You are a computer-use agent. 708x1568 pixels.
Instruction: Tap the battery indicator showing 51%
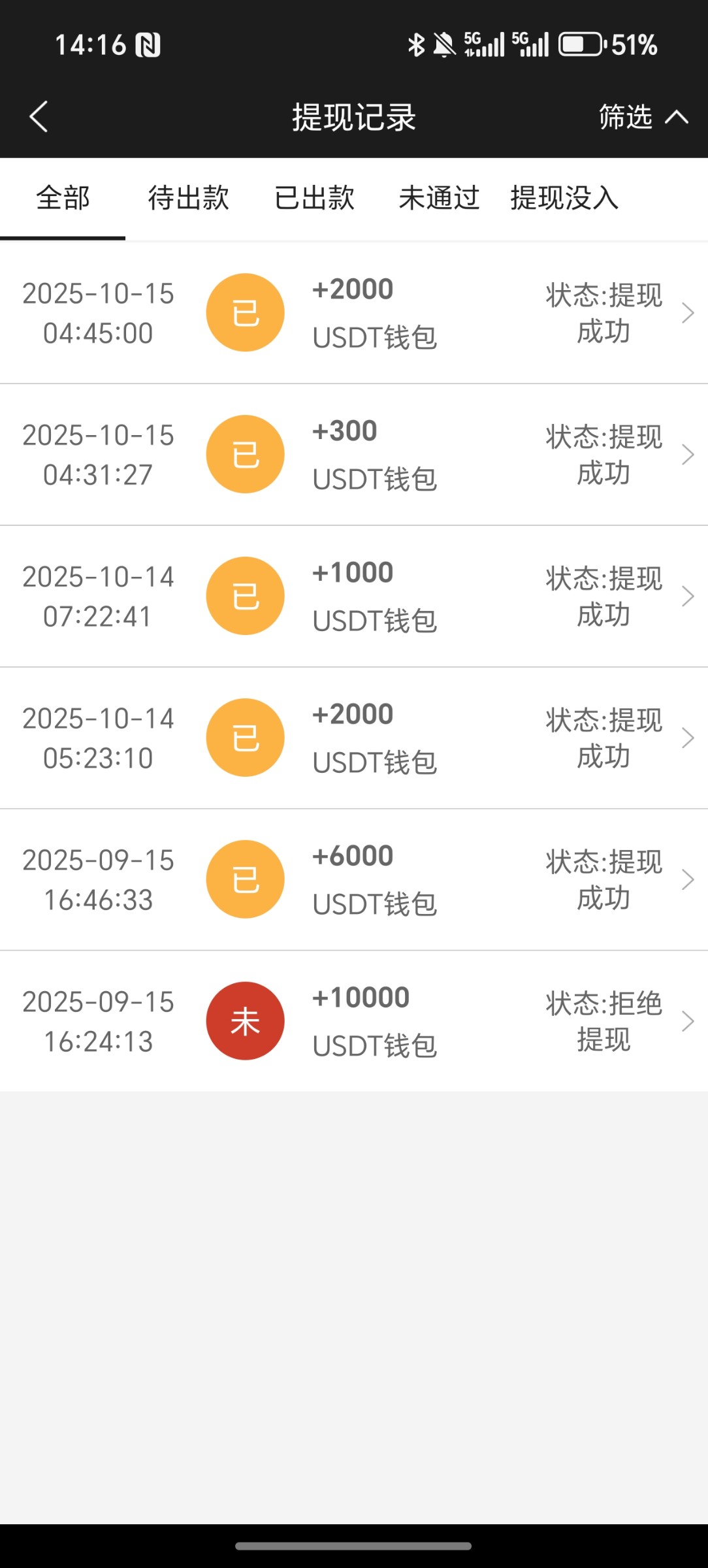pyautogui.click(x=581, y=44)
